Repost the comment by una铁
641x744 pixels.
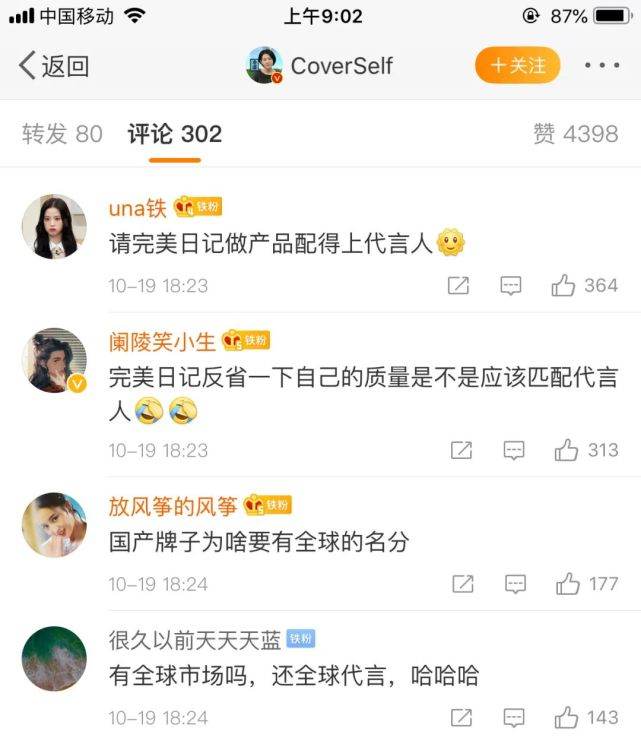click(x=459, y=286)
